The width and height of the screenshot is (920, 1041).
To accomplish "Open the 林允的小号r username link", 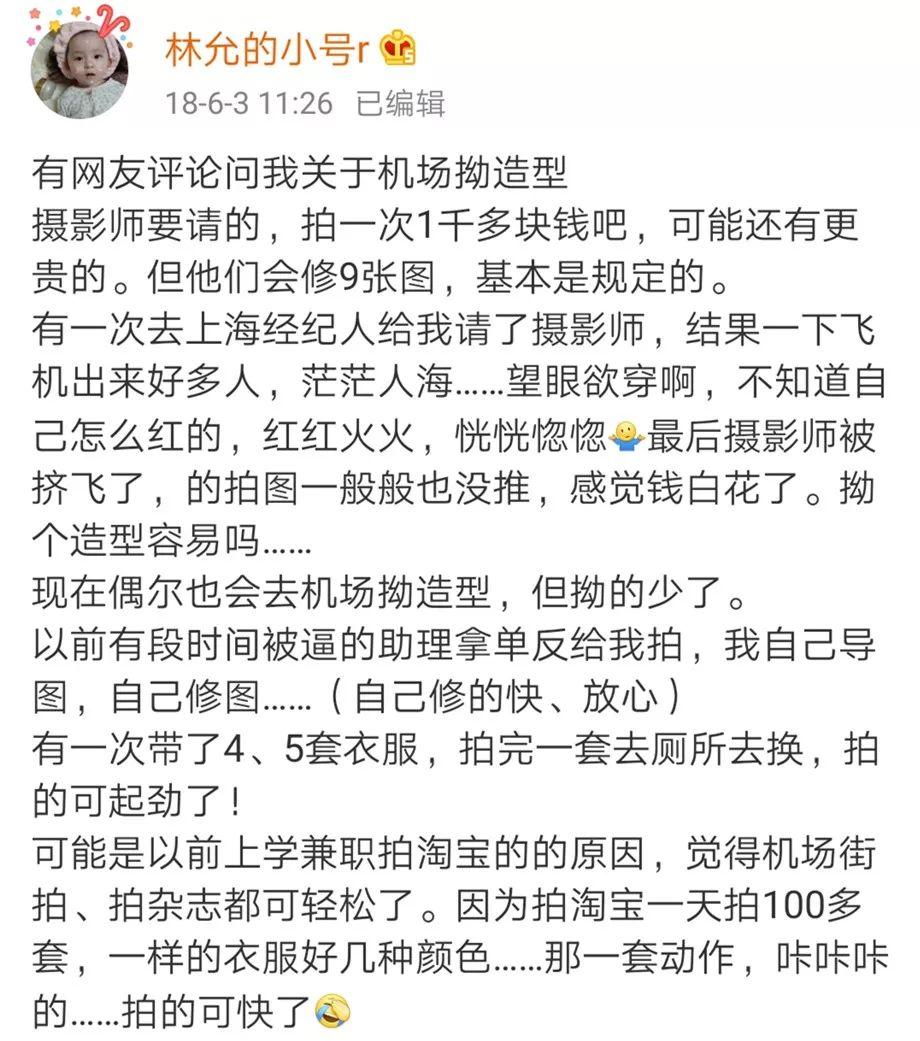I will pos(264,48).
